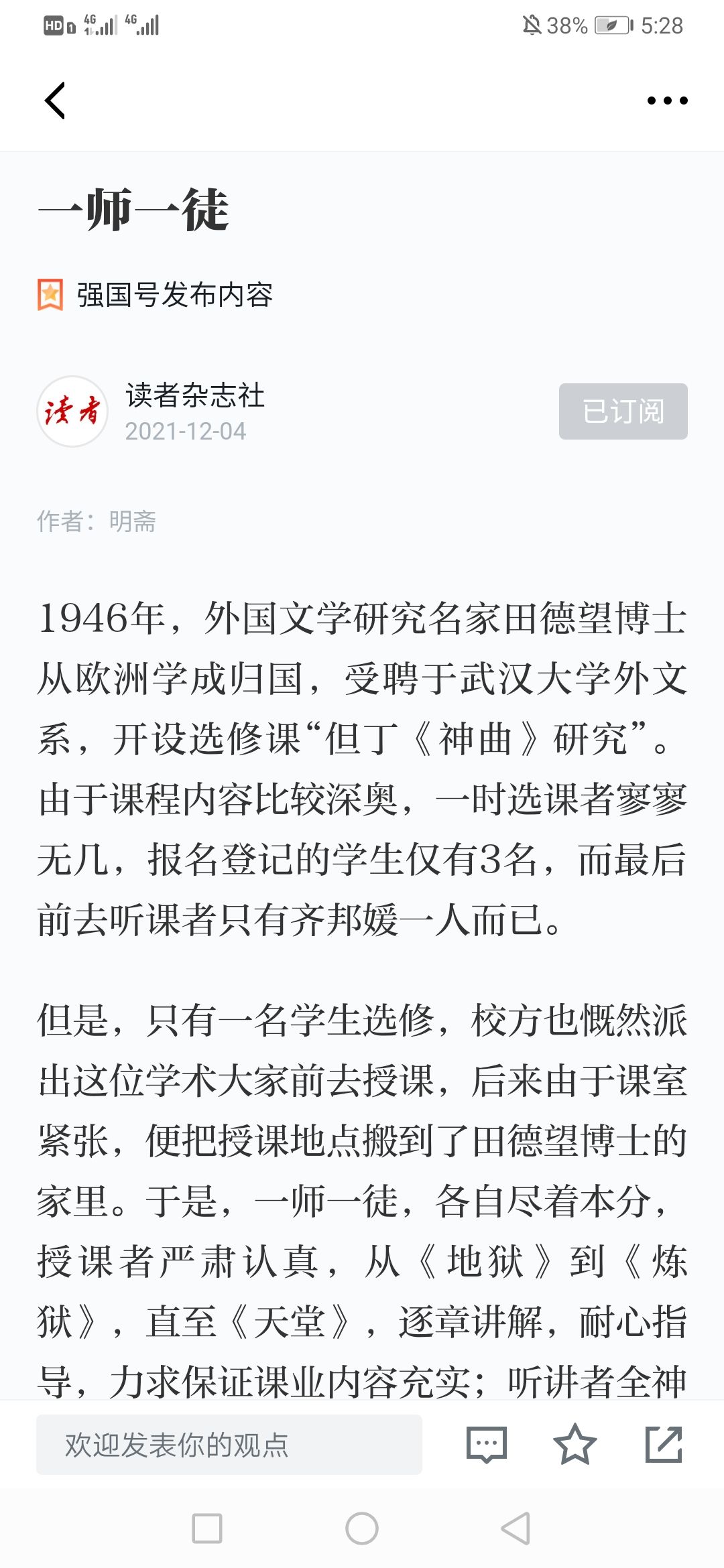This screenshot has height=1568, width=724.
Task: View comments via the speech bubble icon
Action: (x=486, y=1445)
